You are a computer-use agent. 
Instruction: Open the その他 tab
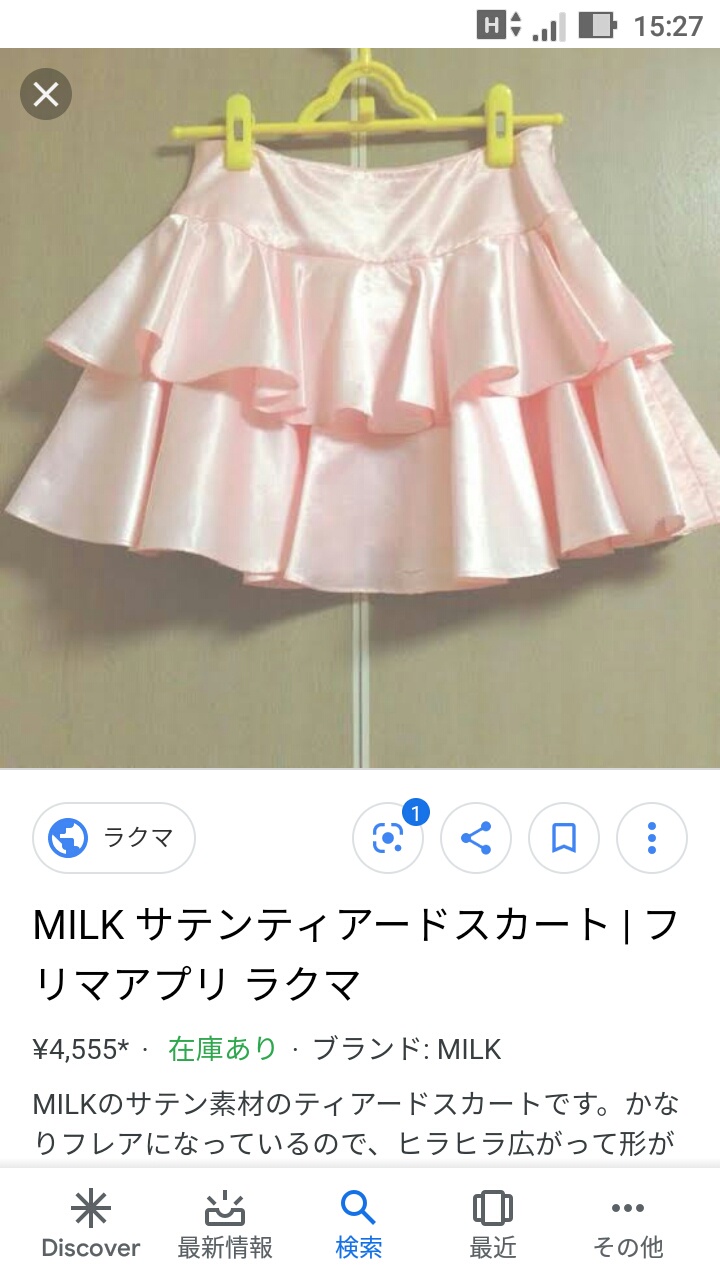628,1225
